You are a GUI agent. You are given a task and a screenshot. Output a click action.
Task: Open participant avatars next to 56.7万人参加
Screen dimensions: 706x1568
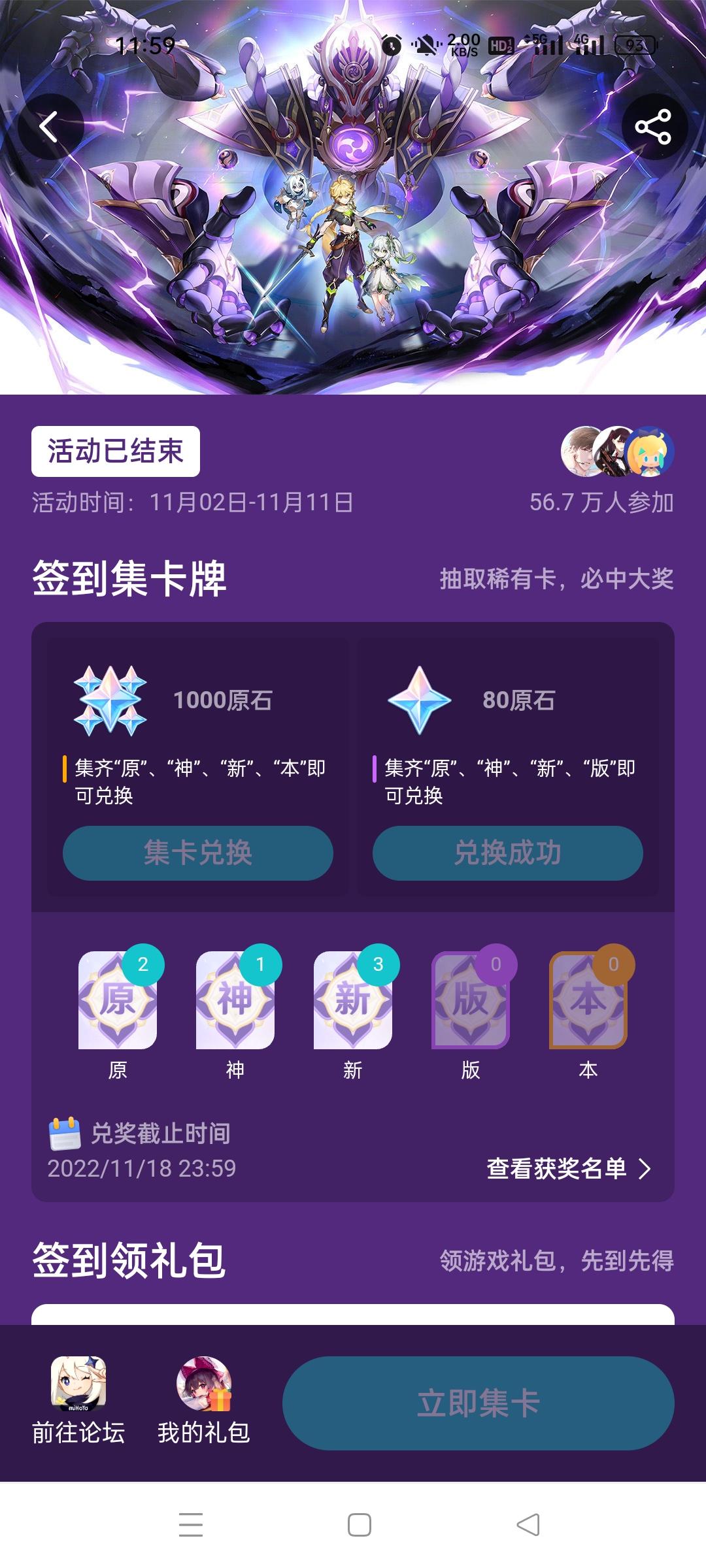(617, 451)
